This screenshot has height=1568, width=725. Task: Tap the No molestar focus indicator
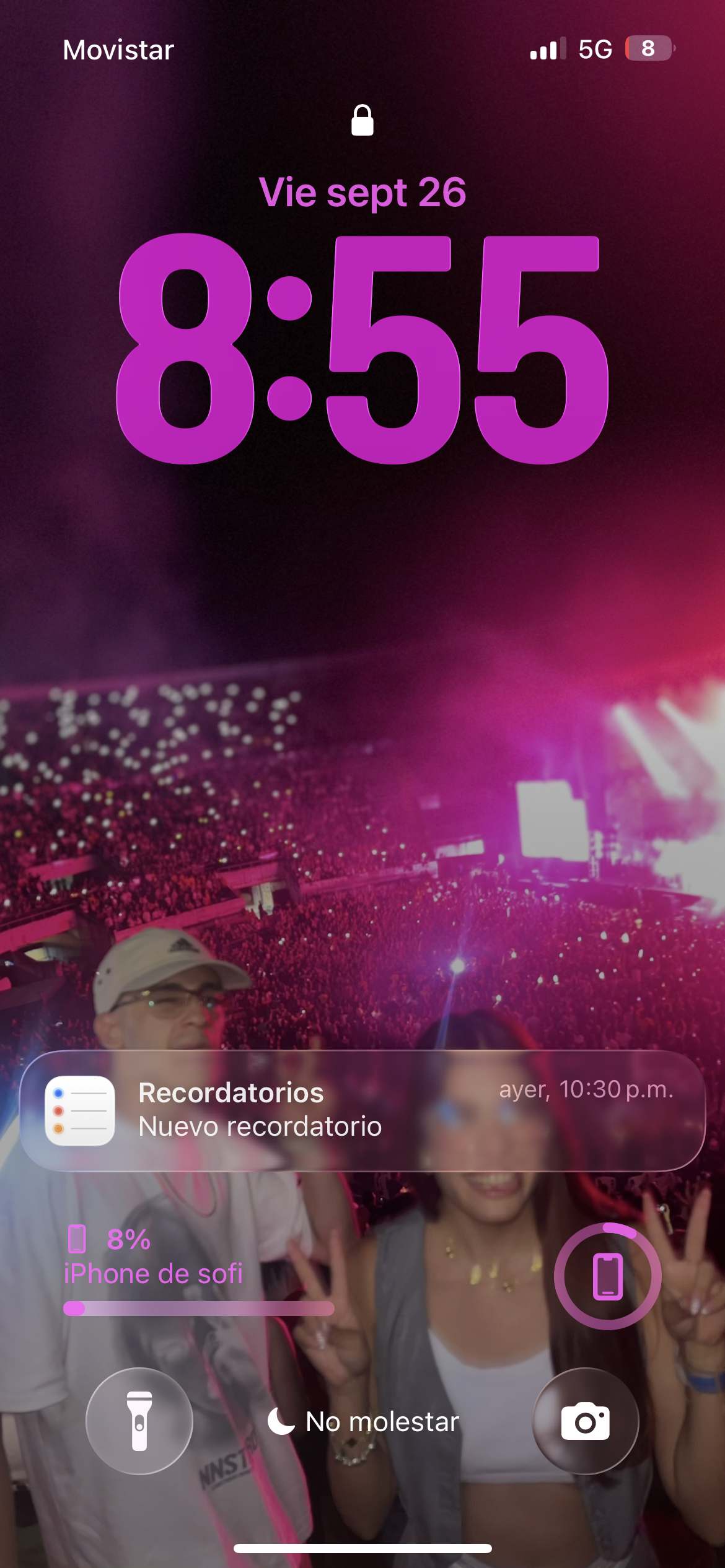coord(364,1421)
